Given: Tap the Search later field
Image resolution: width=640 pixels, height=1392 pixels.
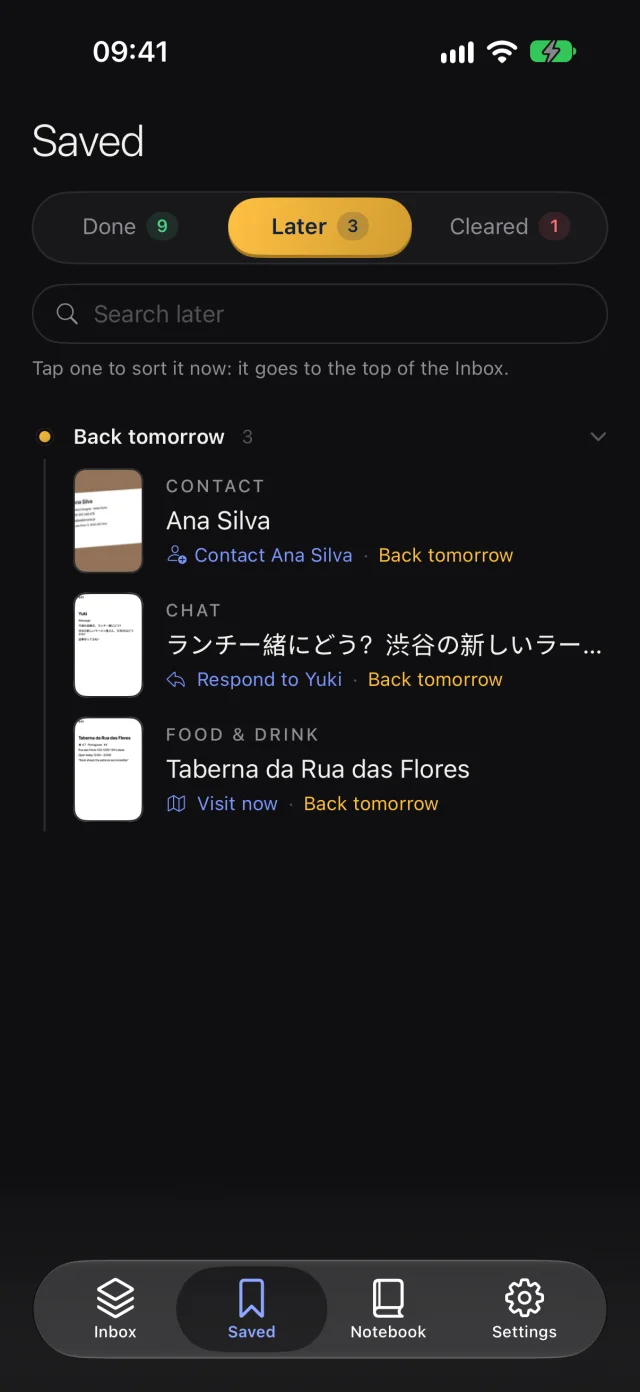Looking at the screenshot, I should [320, 314].
